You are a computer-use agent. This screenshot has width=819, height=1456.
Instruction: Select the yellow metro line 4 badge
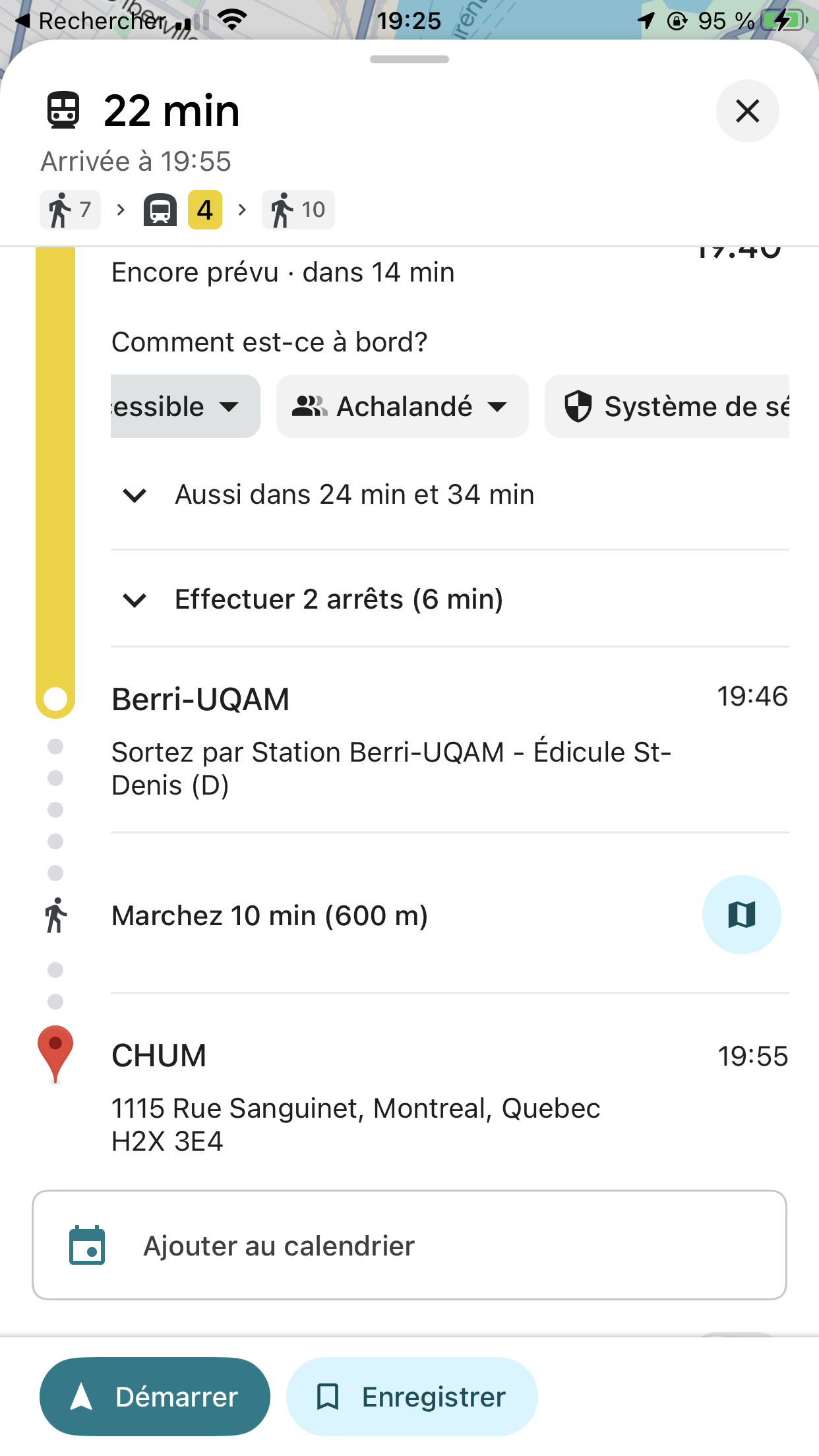pyautogui.click(x=204, y=210)
